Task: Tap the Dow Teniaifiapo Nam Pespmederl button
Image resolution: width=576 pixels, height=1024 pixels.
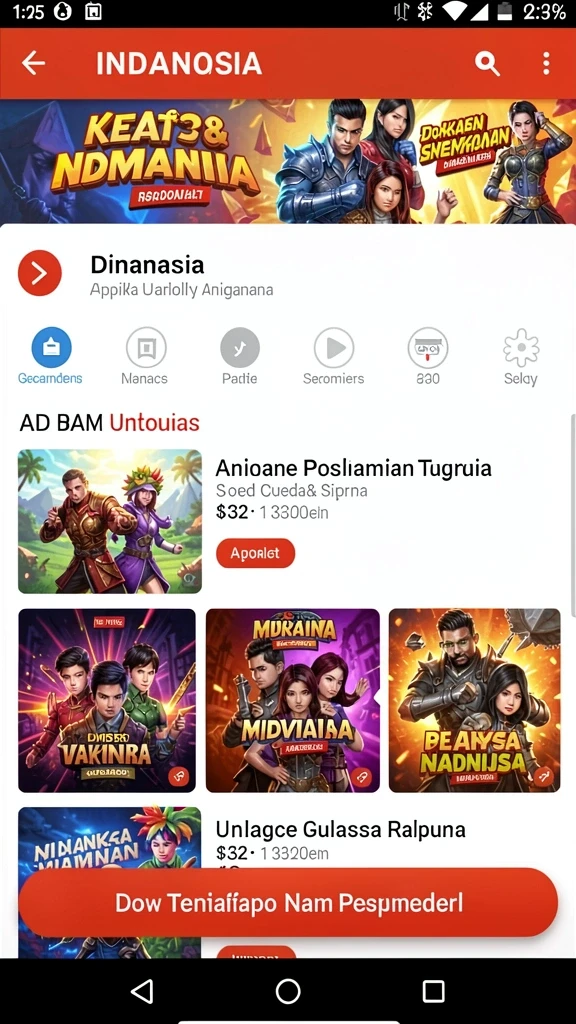Action: tap(288, 903)
